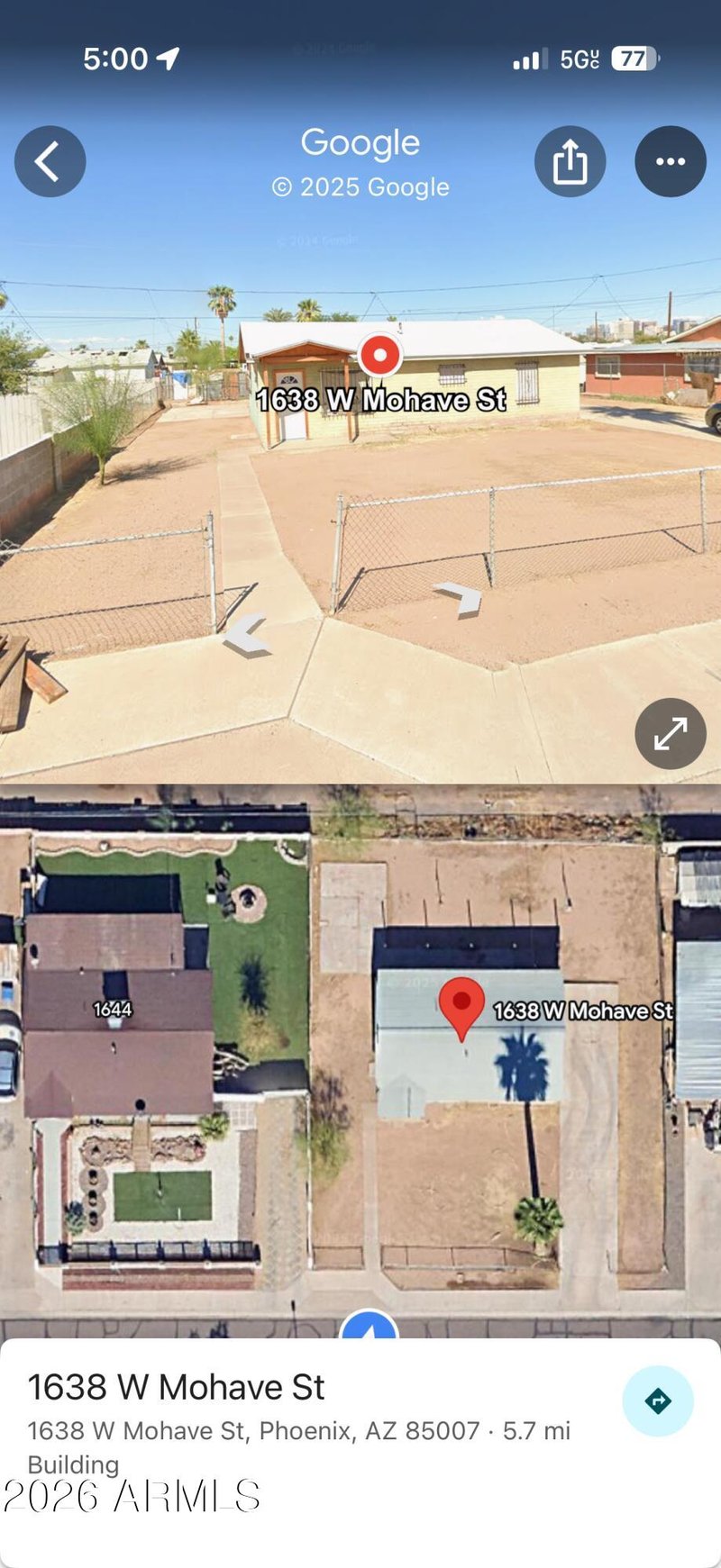This screenshot has width=721, height=1568.
Task: Get directions to 1638 W Mohave St
Action: [x=658, y=1400]
